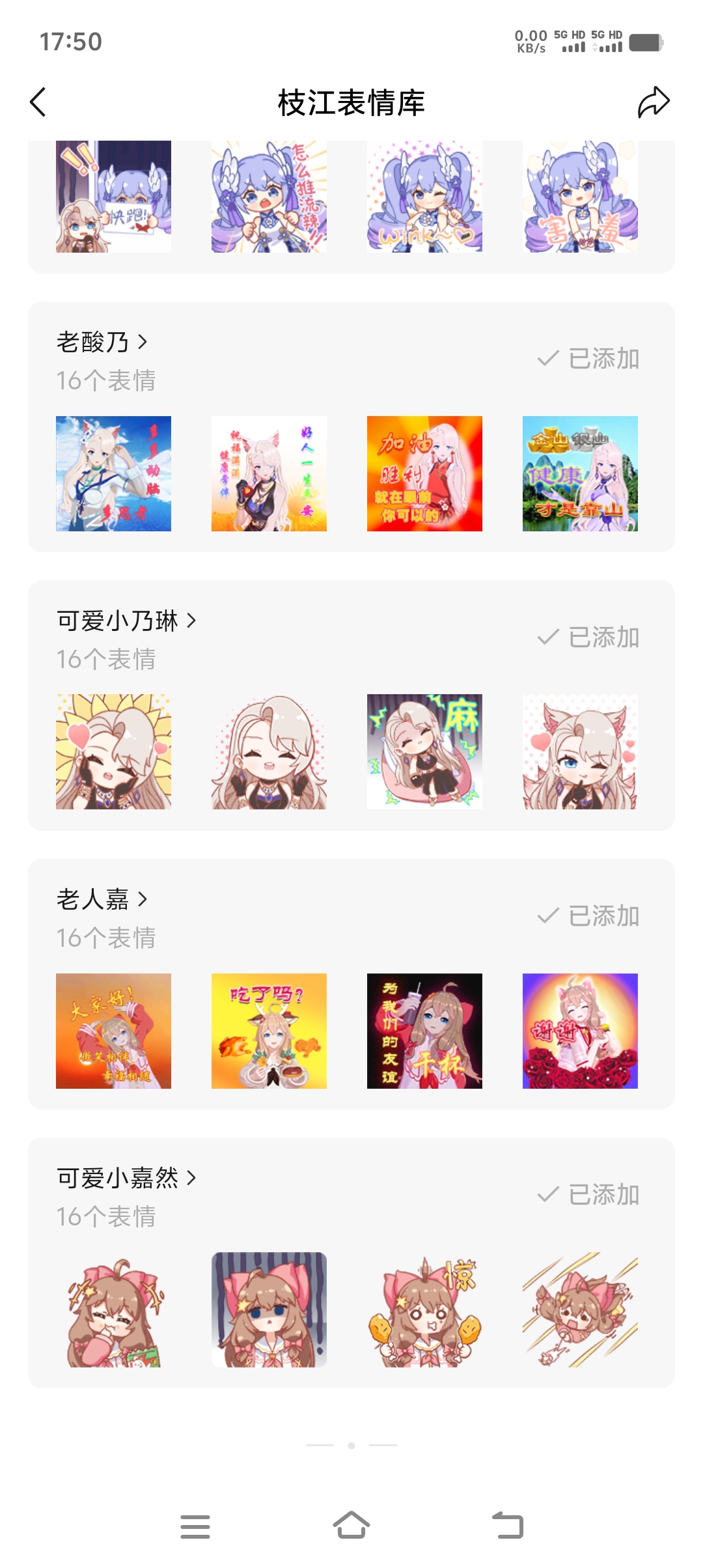The height and width of the screenshot is (1568, 703).
Task: Tap 已添加 on the 可爱小乃琳 pack
Action: pyautogui.click(x=588, y=637)
